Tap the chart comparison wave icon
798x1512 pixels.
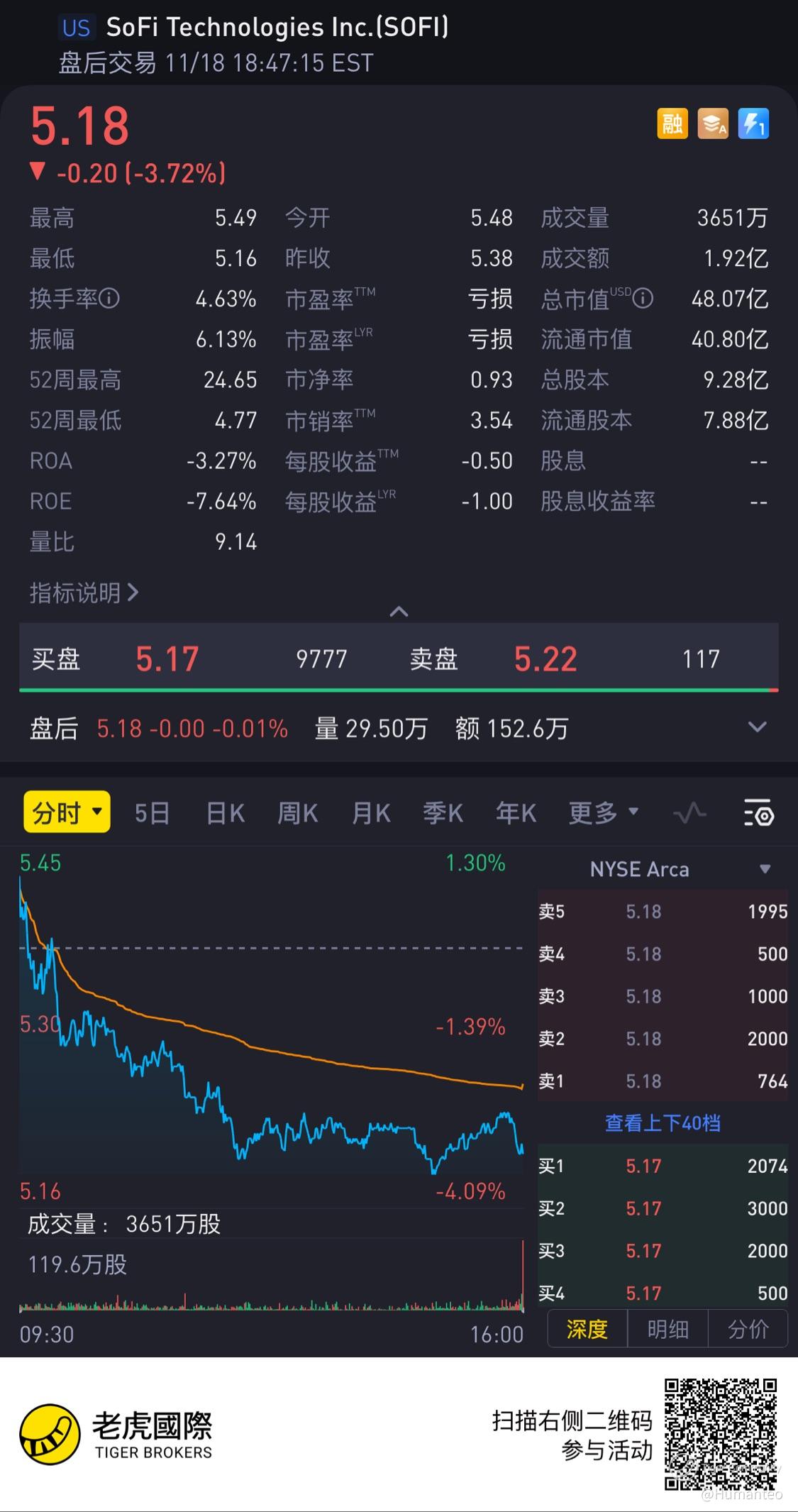tap(689, 812)
